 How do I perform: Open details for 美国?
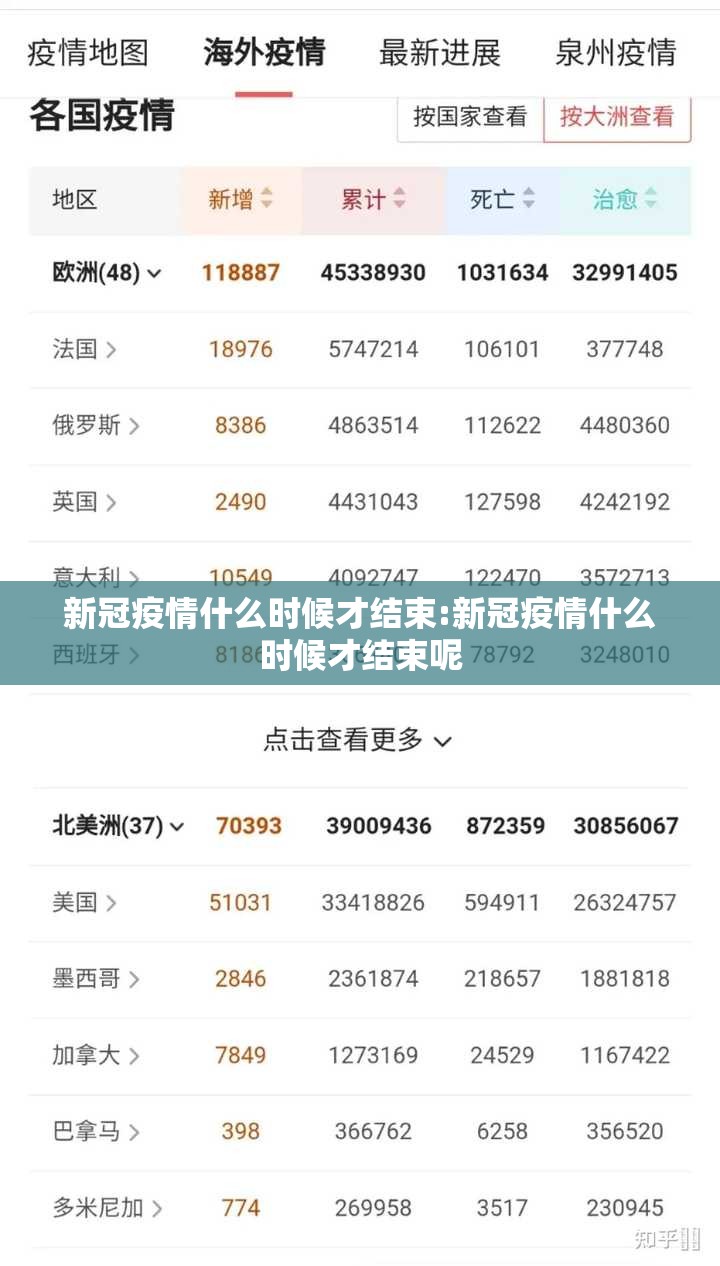coord(85,902)
